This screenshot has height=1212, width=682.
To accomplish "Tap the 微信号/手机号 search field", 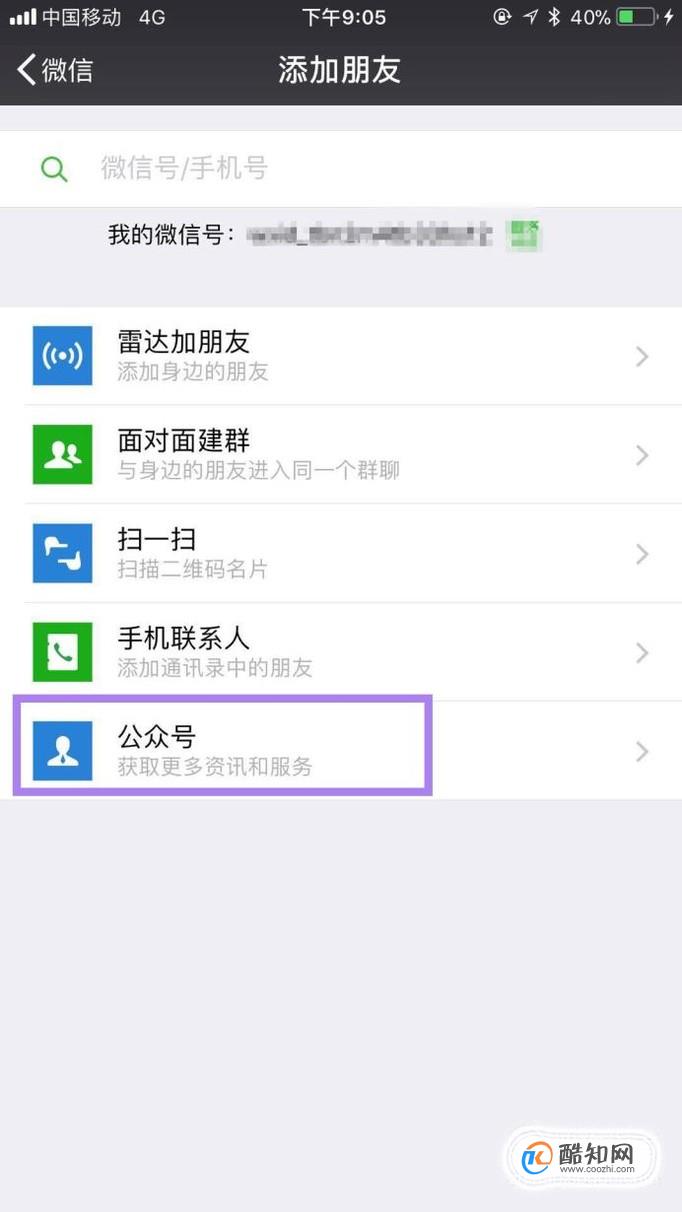I will (341, 168).
